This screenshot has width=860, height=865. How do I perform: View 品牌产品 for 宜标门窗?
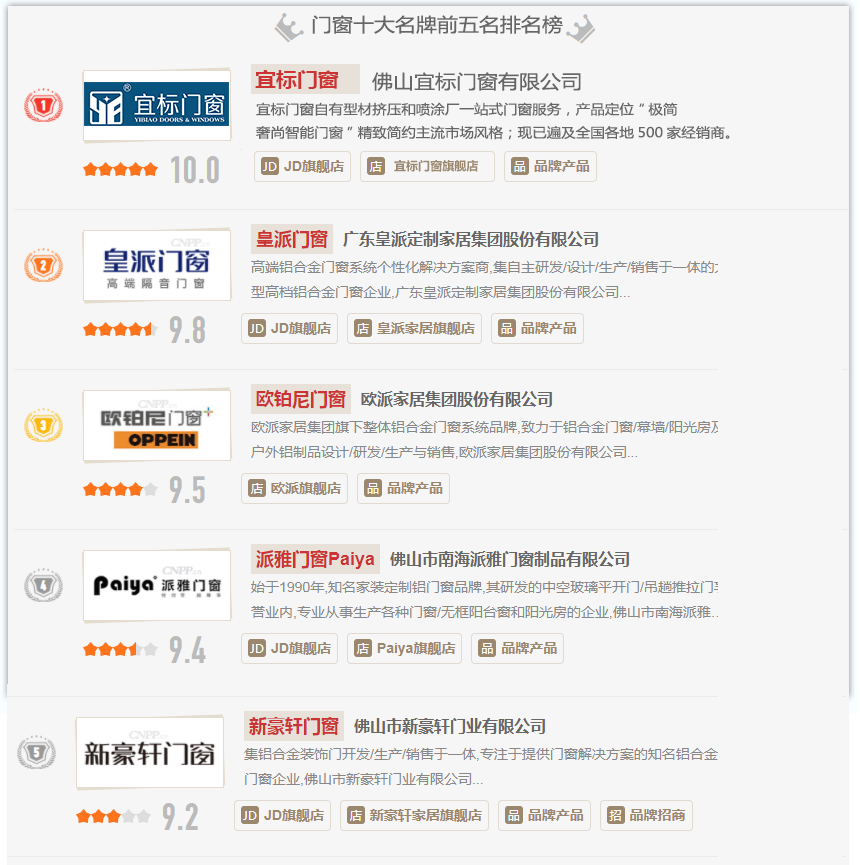(550, 166)
